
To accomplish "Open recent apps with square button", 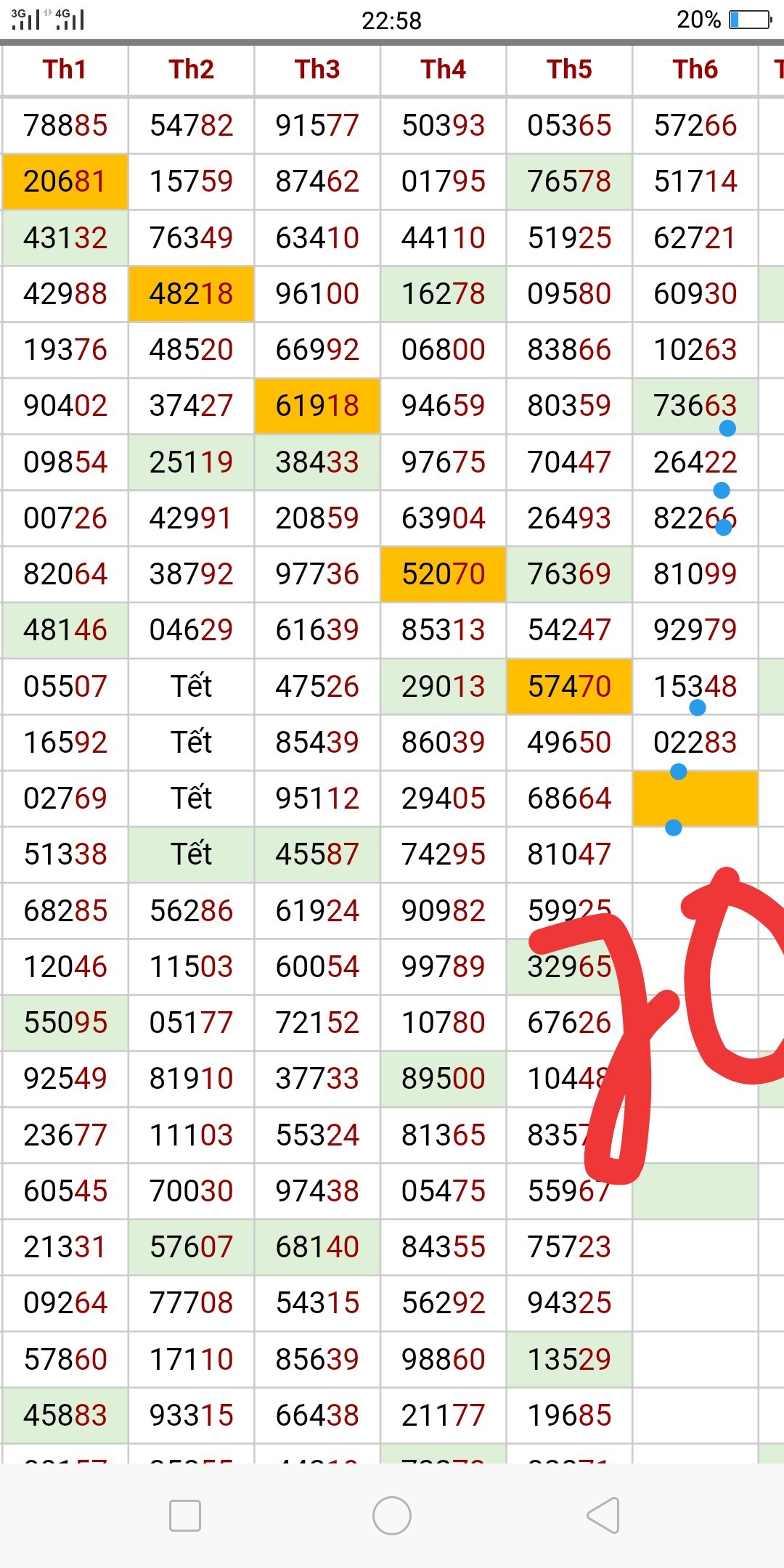I will click(185, 1516).
